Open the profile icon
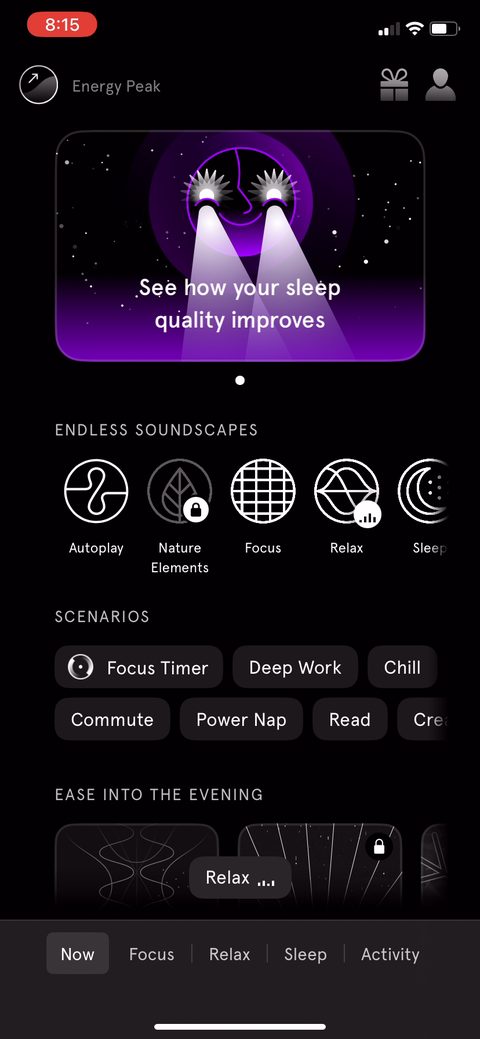Image resolution: width=480 pixels, height=1039 pixels. [441, 85]
